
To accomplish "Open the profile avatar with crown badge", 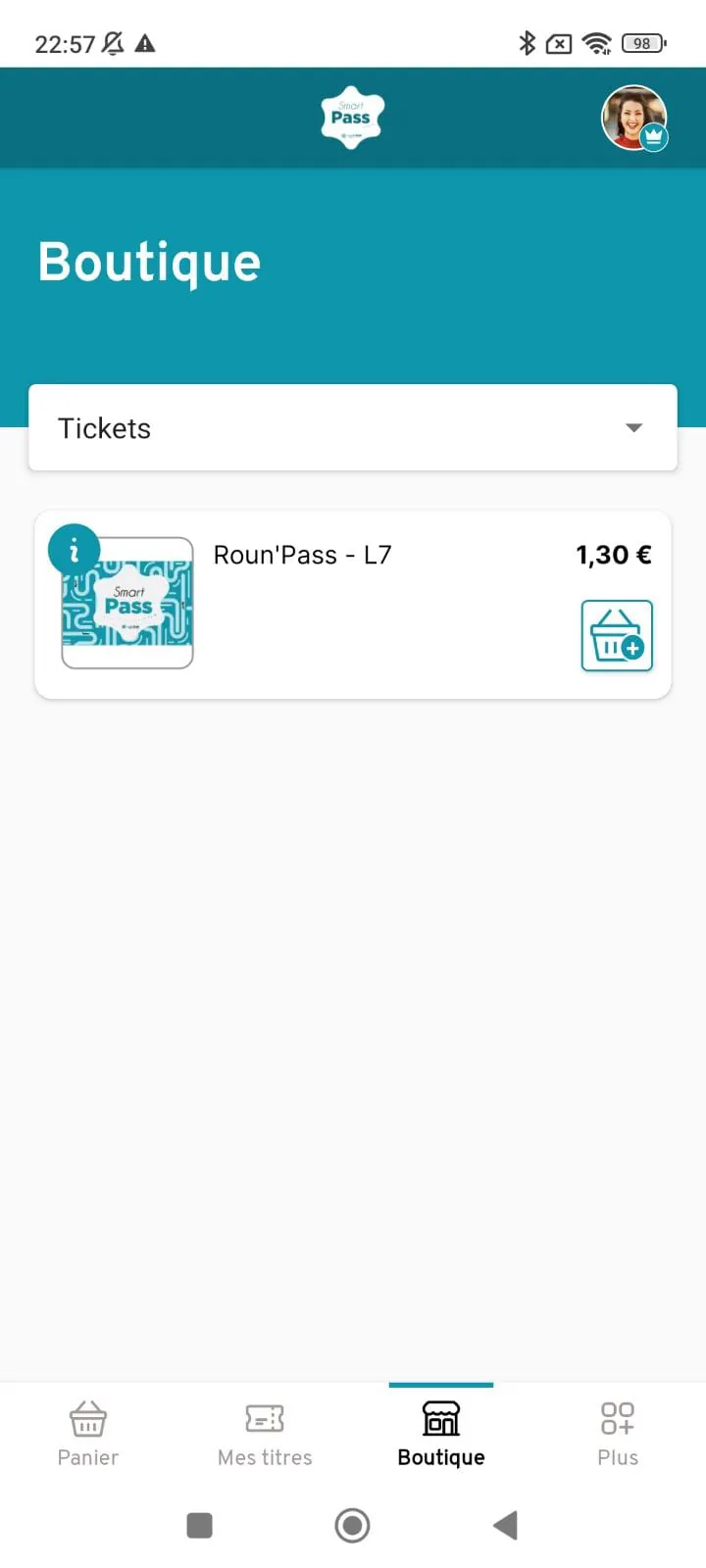I will (633, 118).
